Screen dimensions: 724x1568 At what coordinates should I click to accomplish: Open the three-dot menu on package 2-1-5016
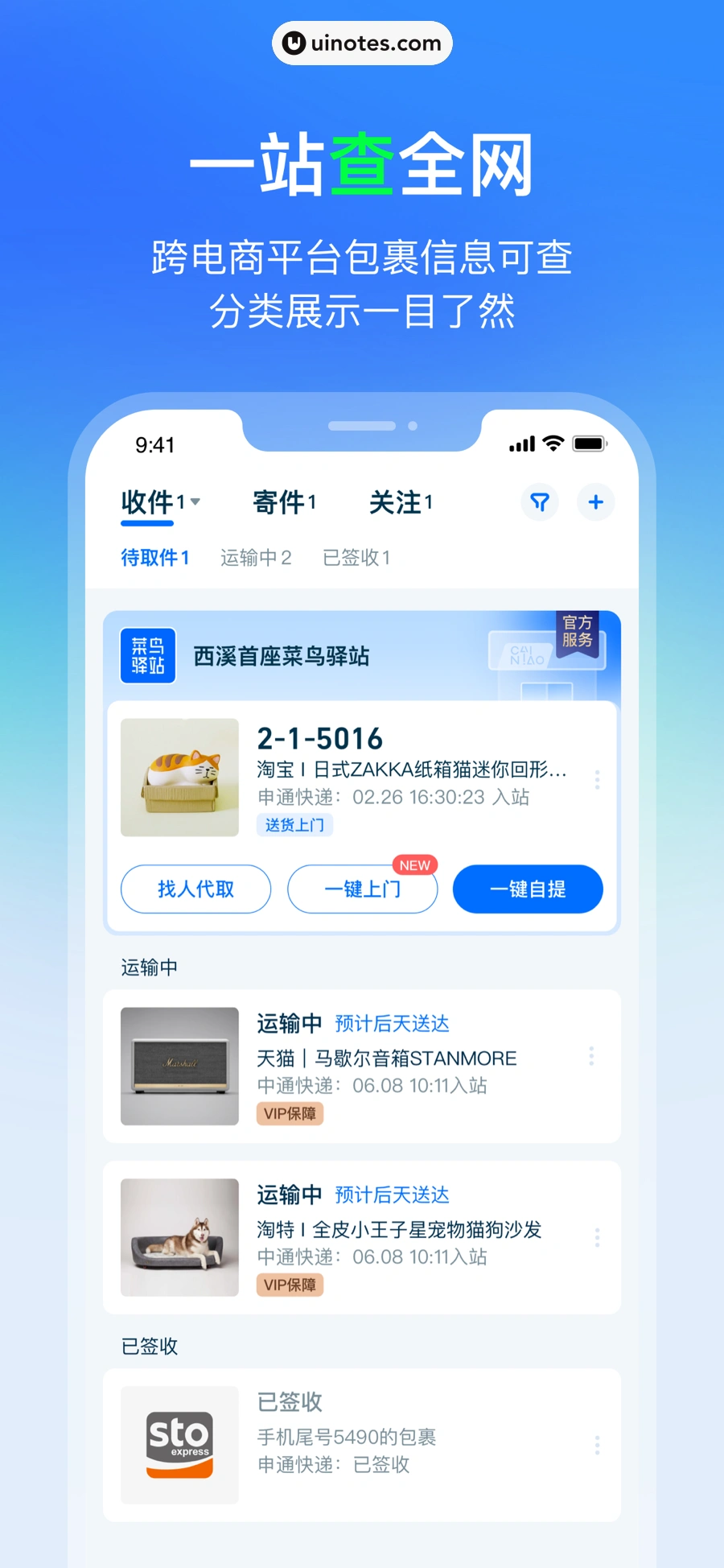pyautogui.click(x=597, y=779)
